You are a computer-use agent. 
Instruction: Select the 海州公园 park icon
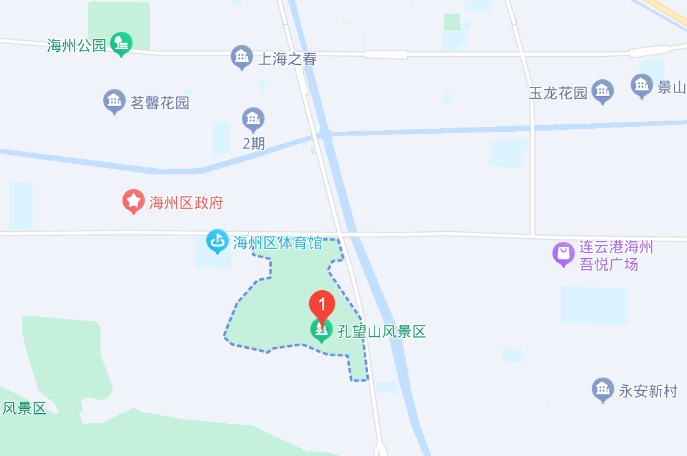tap(121, 44)
